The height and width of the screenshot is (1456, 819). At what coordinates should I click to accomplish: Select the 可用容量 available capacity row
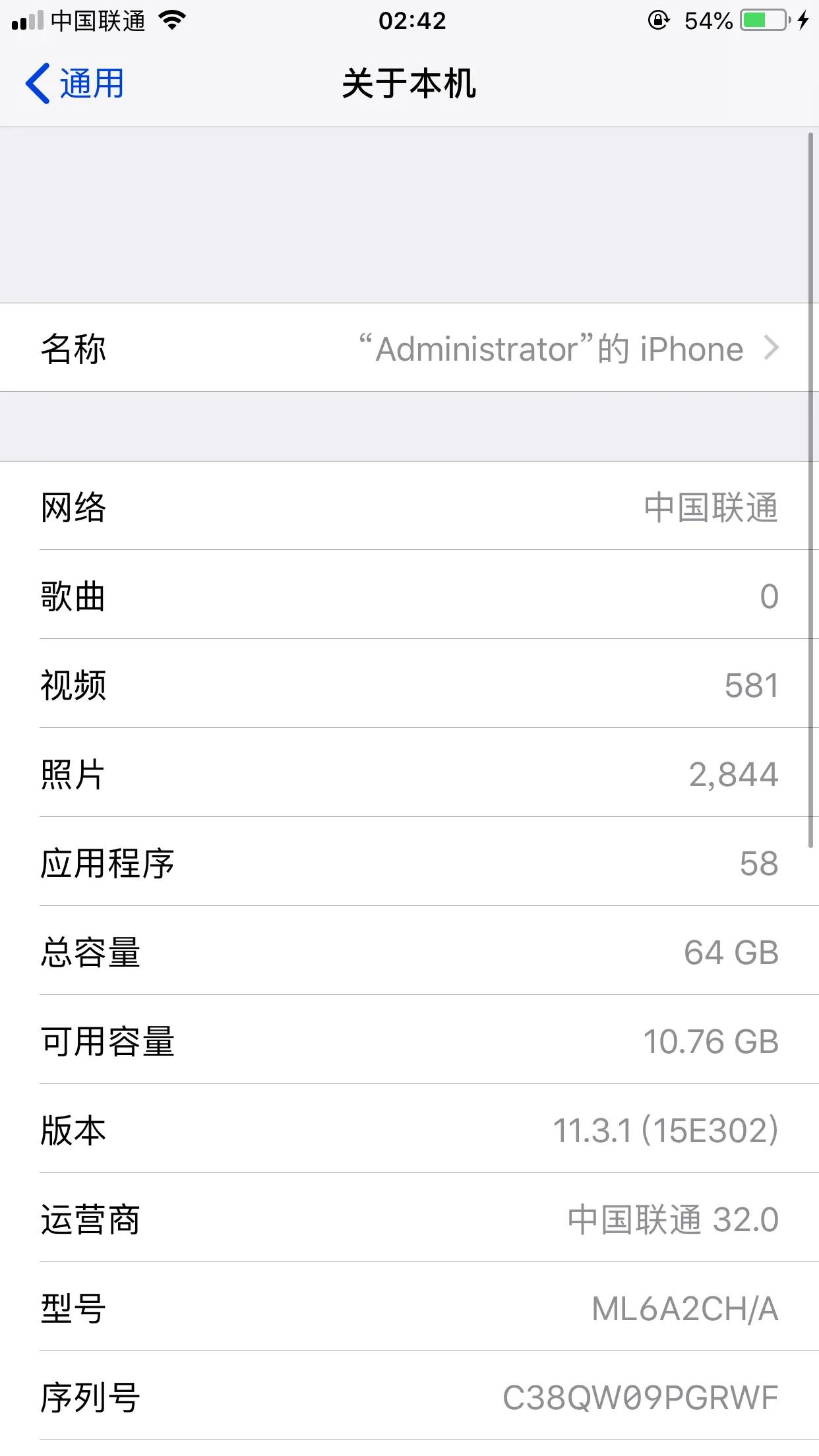(409, 1042)
